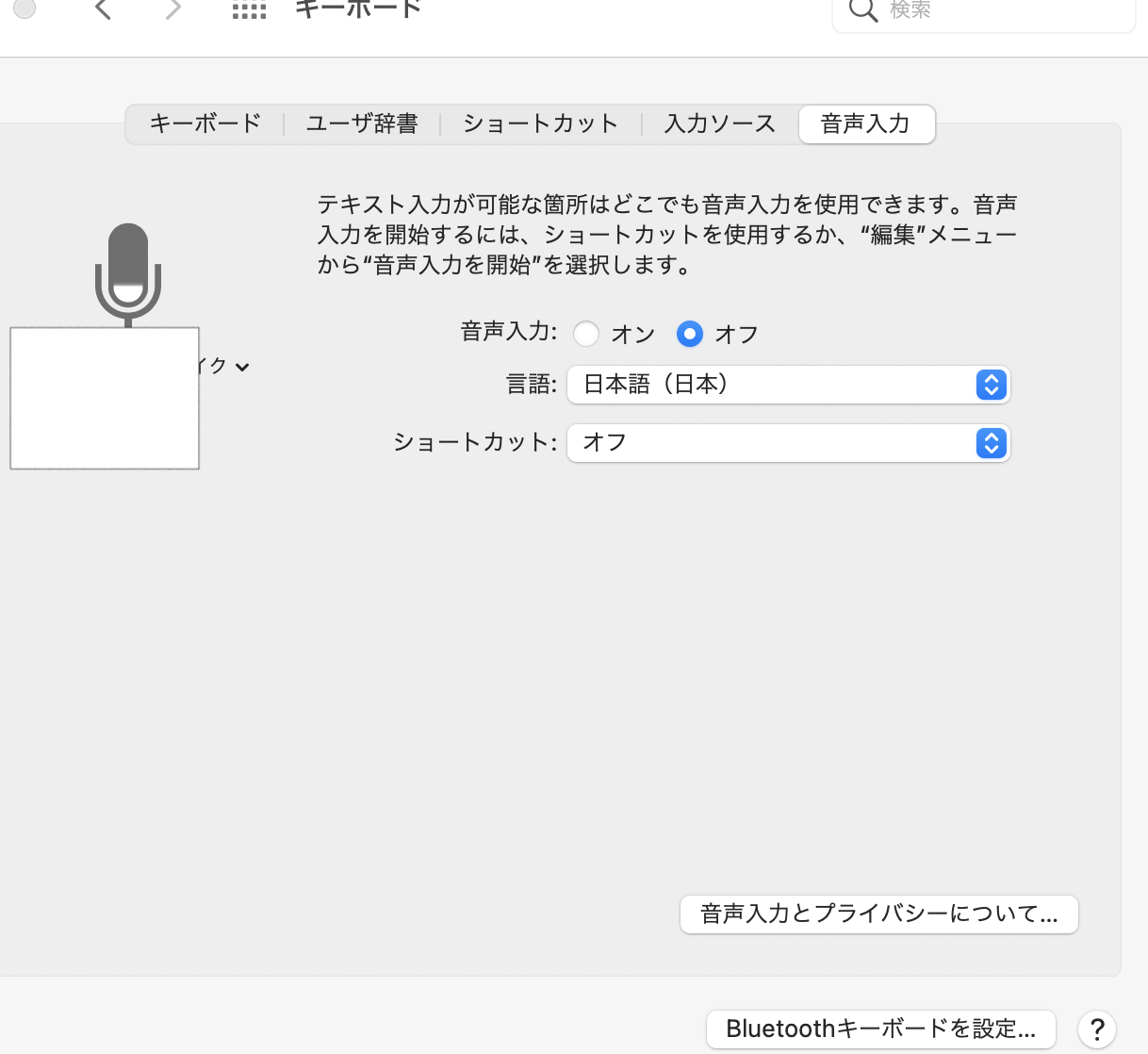Open the ユーザ辞書 tab
Viewport: 1148px width, 1054px height.
tap(362, 124)
